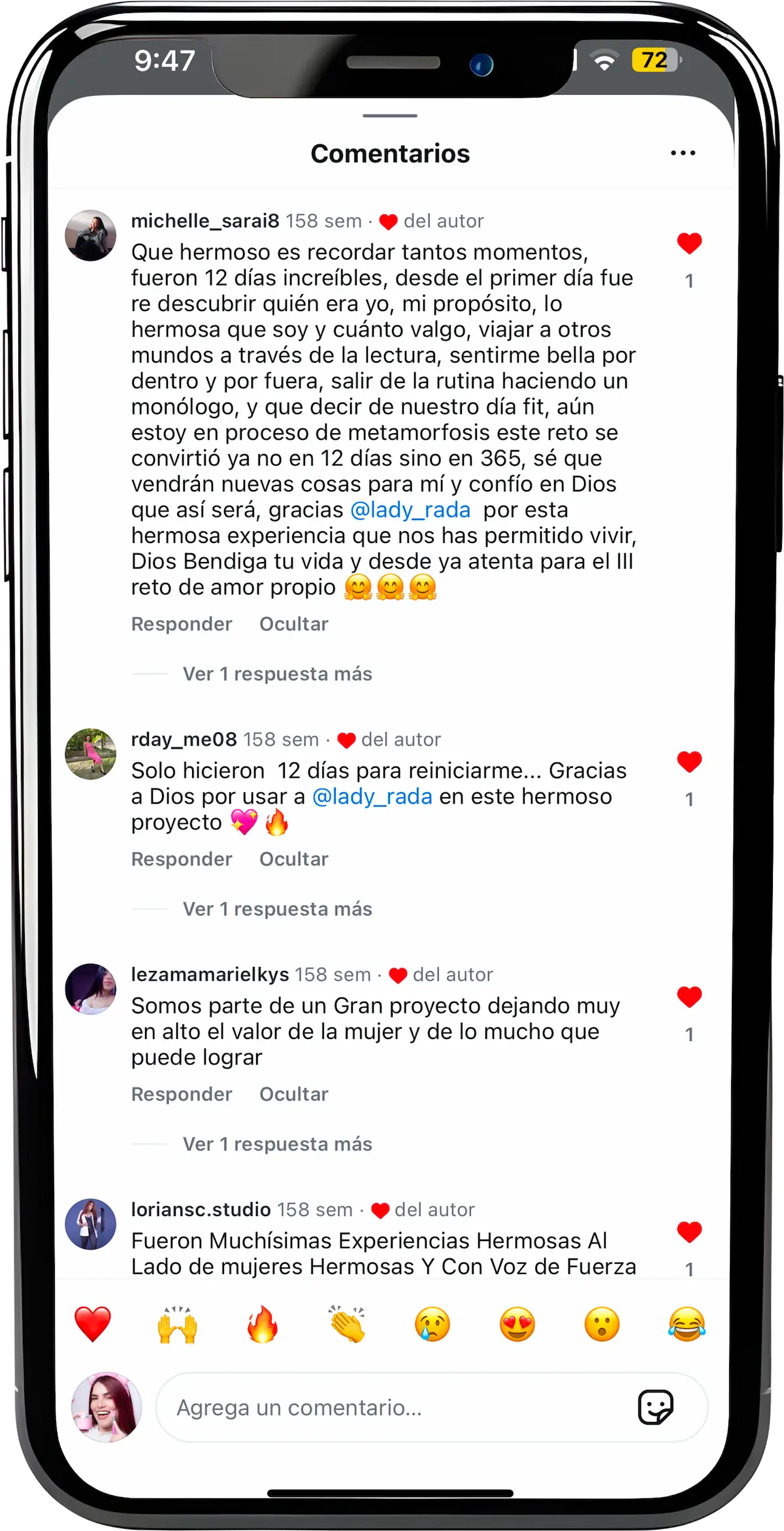Open @lady_rada mention in rday_me08's comment
The image size is (784, 1531).
tap(372, 797)
